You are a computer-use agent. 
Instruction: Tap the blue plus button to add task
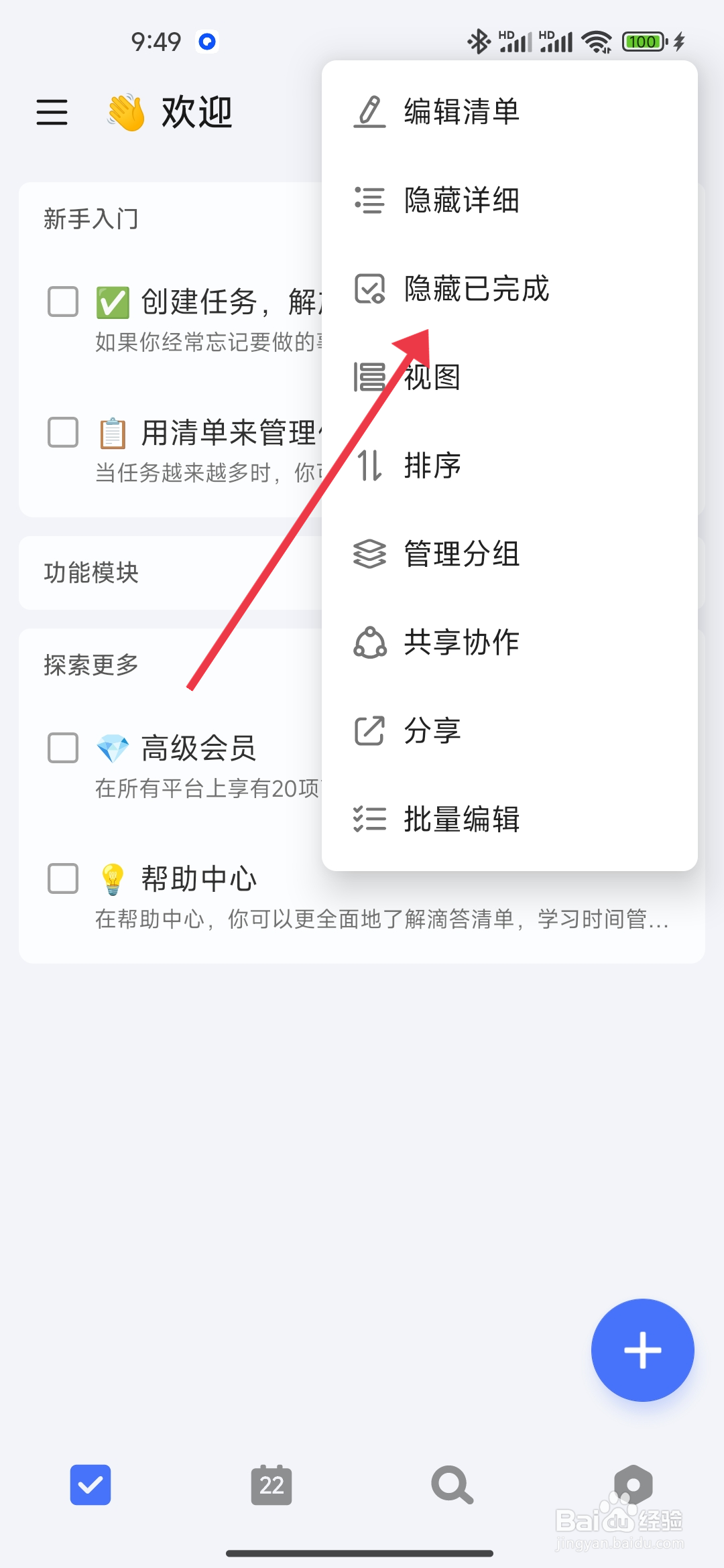point(642,1350)
